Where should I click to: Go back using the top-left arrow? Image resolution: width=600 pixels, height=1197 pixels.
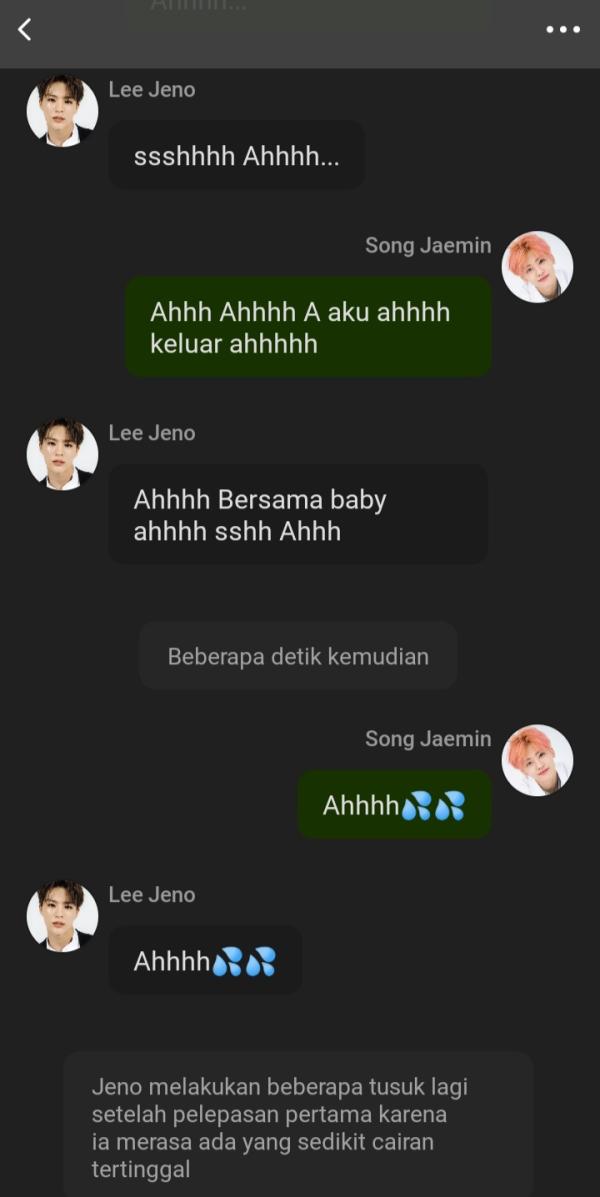(25, 30)
